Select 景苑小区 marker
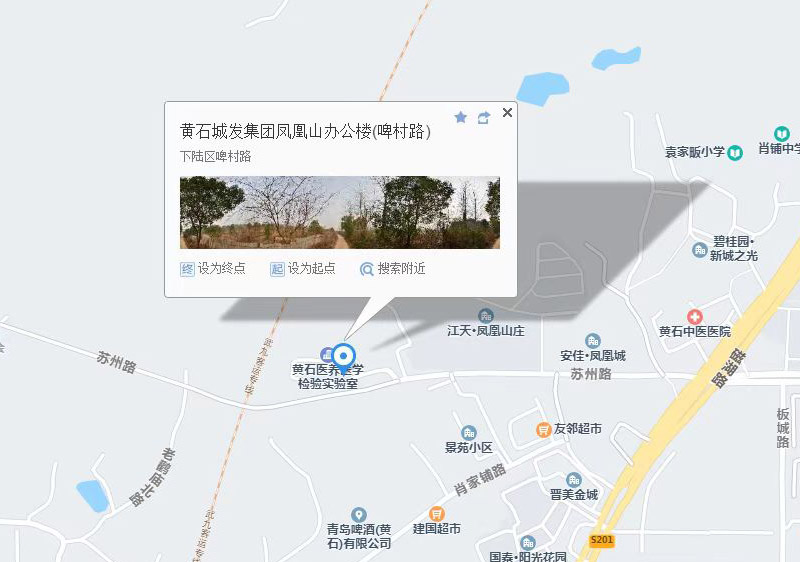This screenshot has width=800, height=562. (469, 432)
